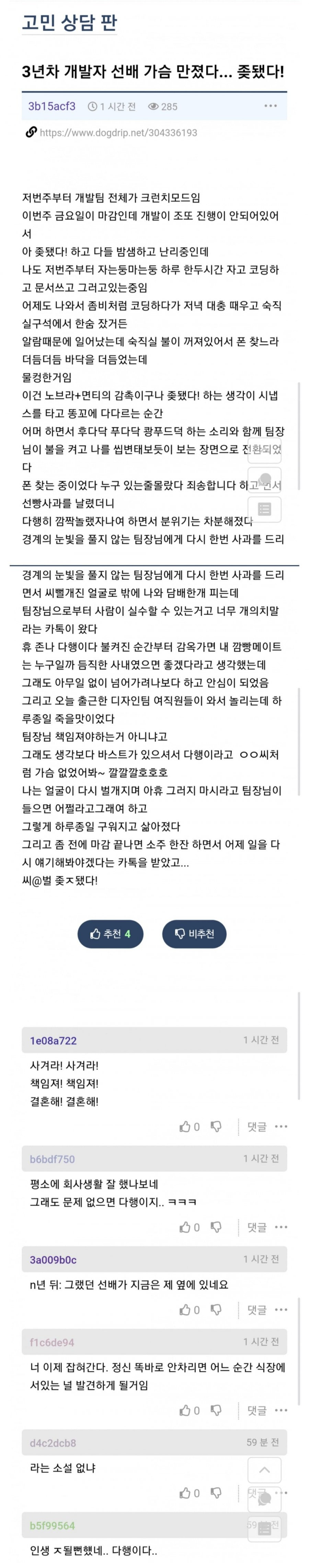Open the post's overflow menu beside 285 views
309x1568 pixels.
271,106
